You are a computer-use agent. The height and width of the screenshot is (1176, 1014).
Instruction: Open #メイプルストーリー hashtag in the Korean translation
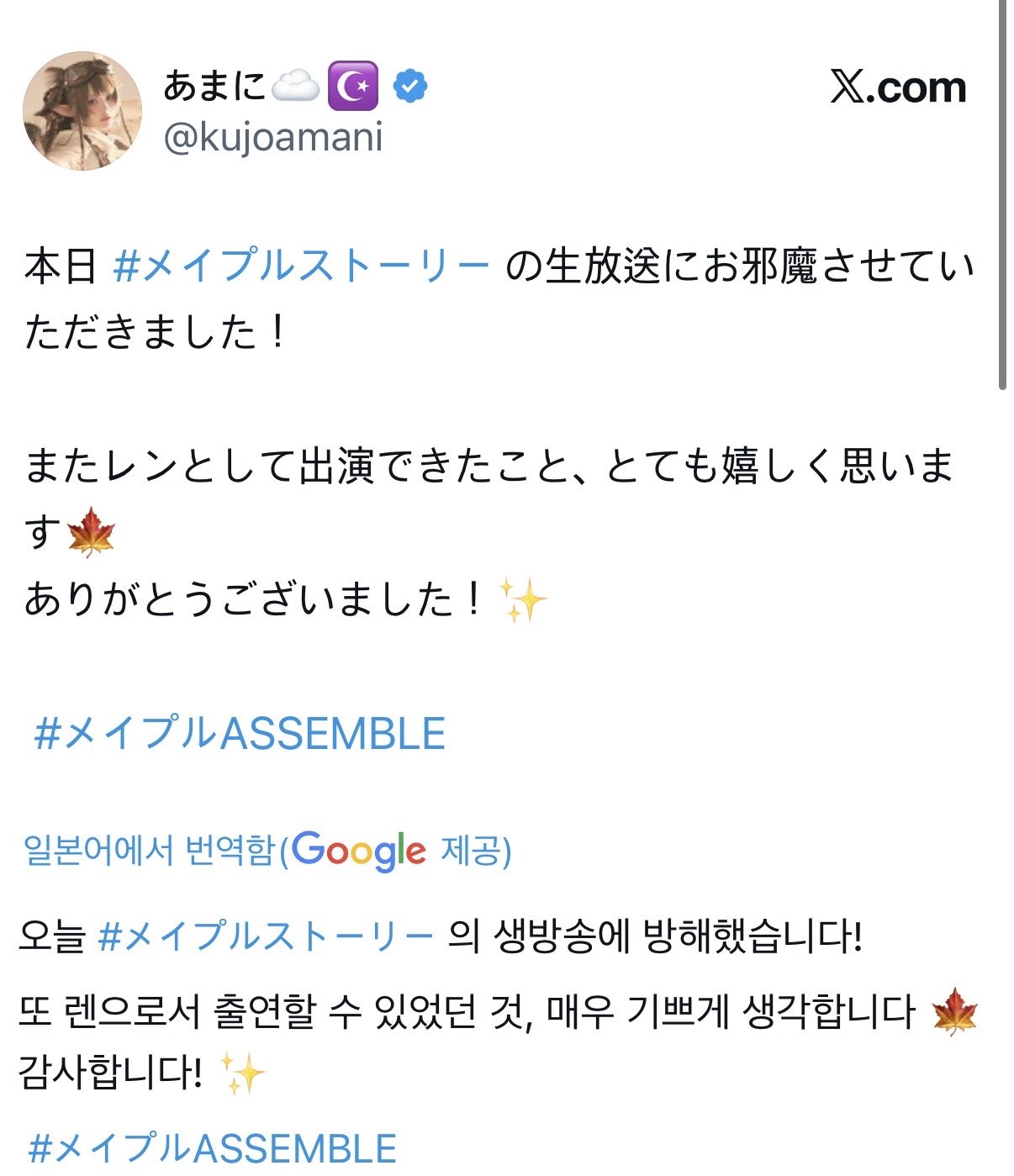coord(266,936)
